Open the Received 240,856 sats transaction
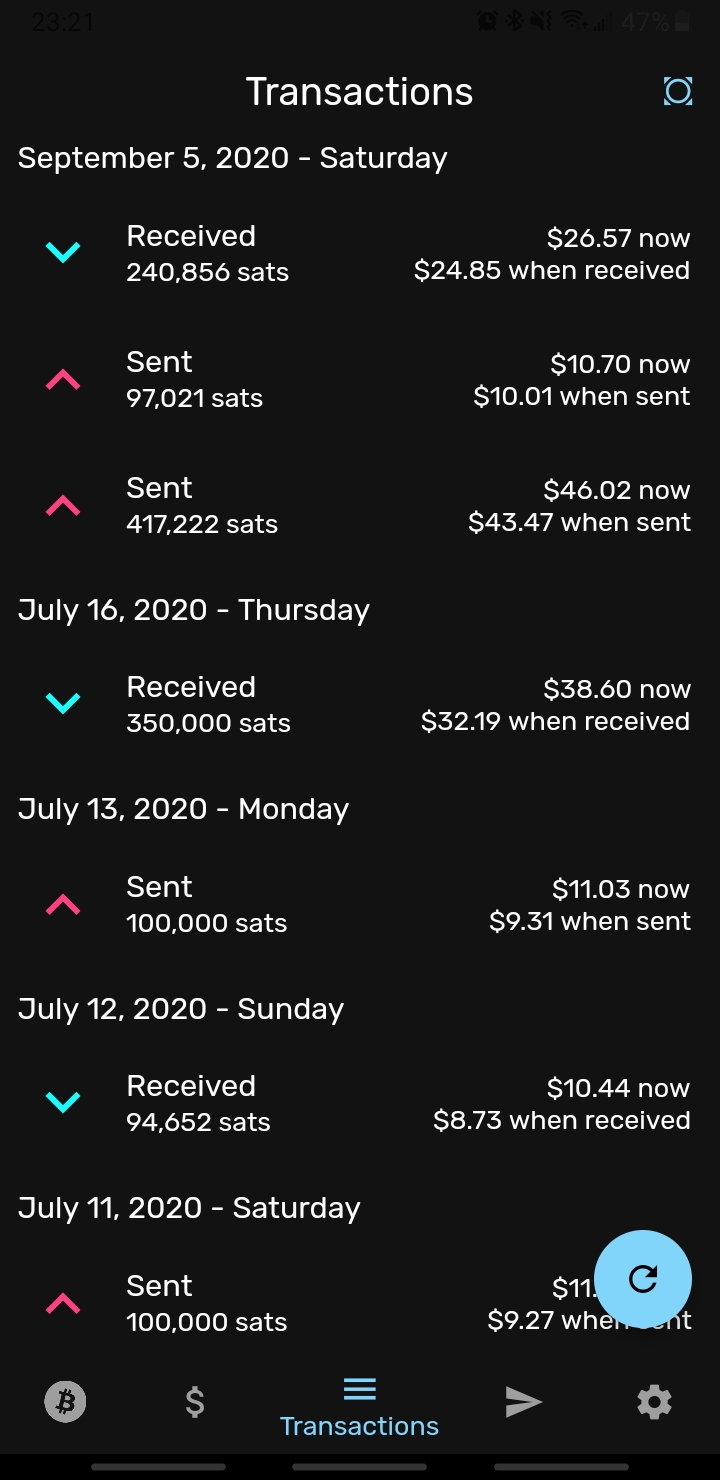 [360, 253]
